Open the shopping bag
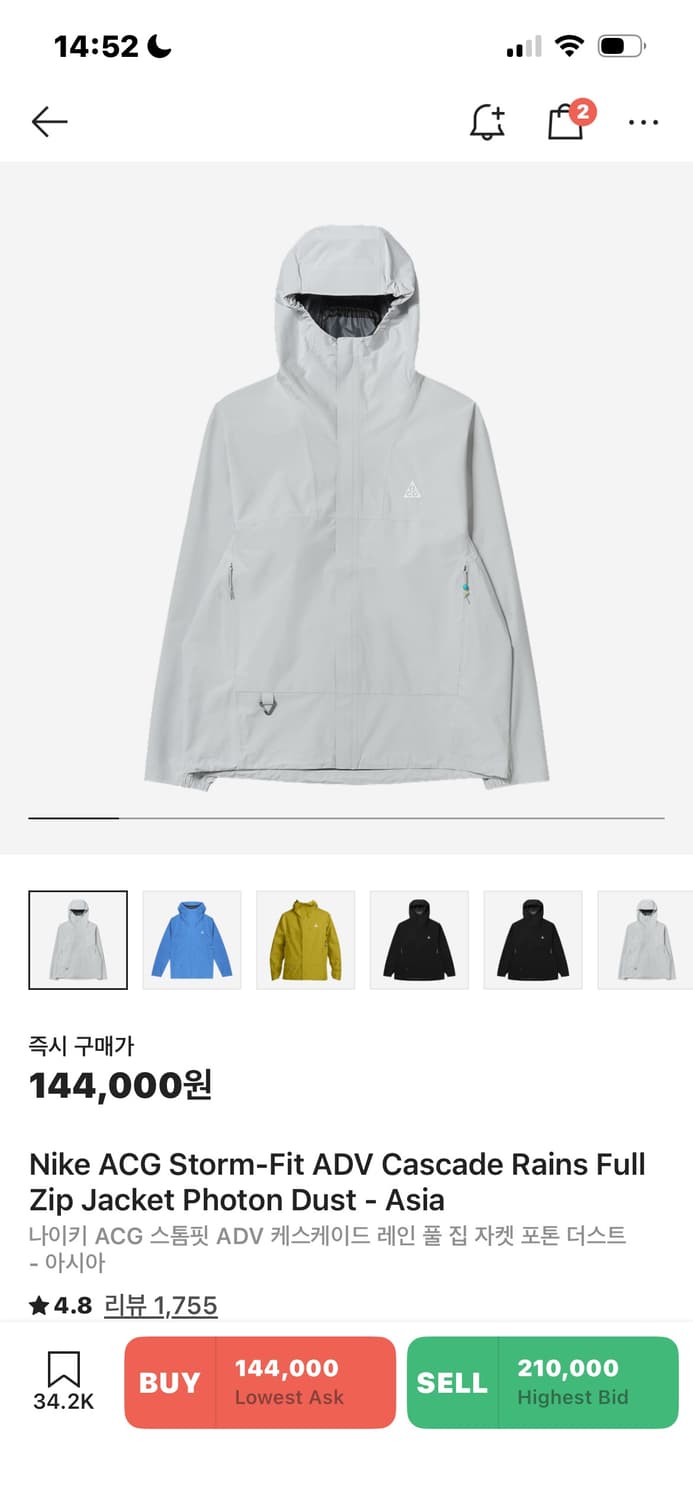Viewport: 693px width, 1500px height. (x=566, y=122)
